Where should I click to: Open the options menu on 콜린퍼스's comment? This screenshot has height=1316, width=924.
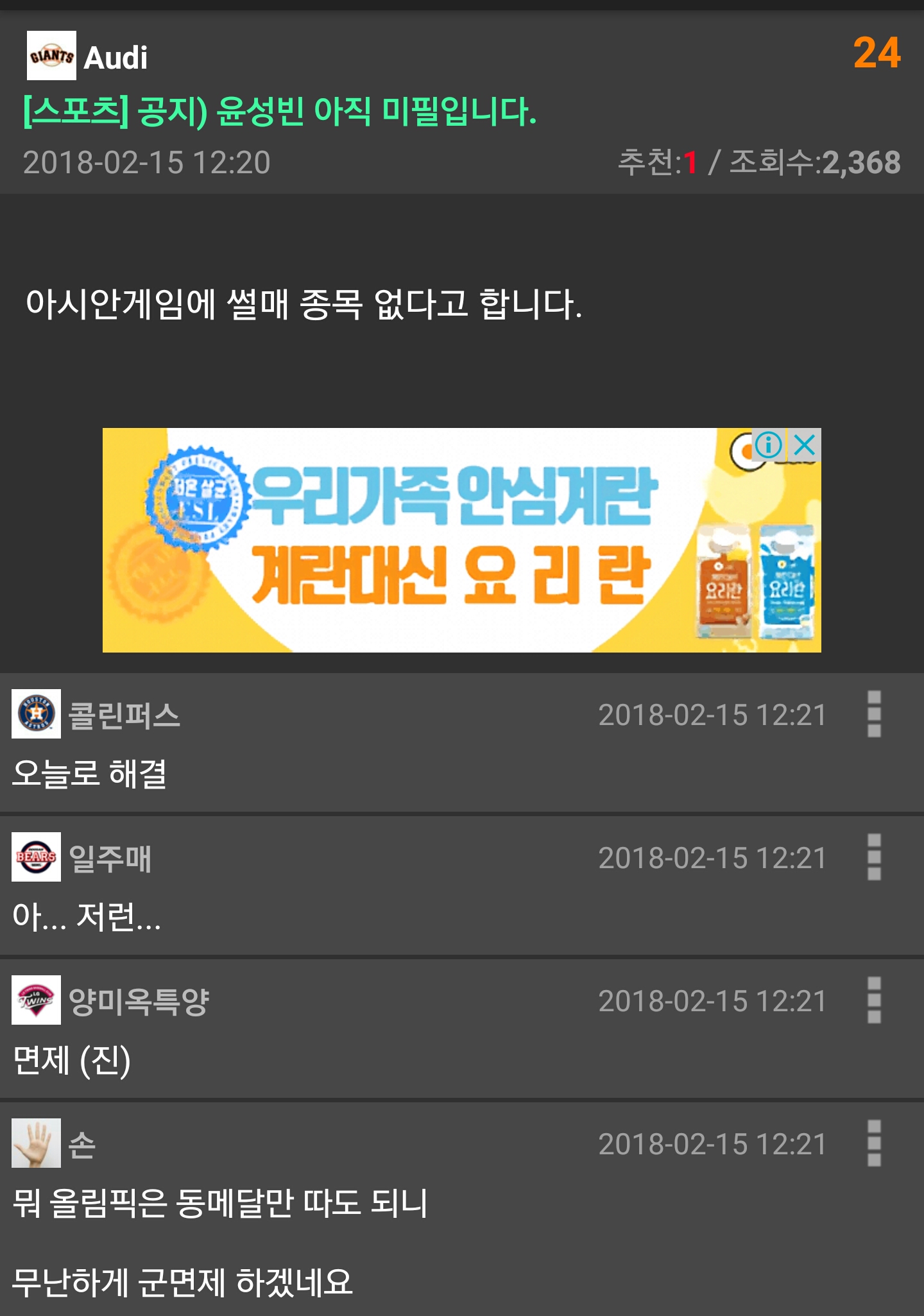coord(873,714)
